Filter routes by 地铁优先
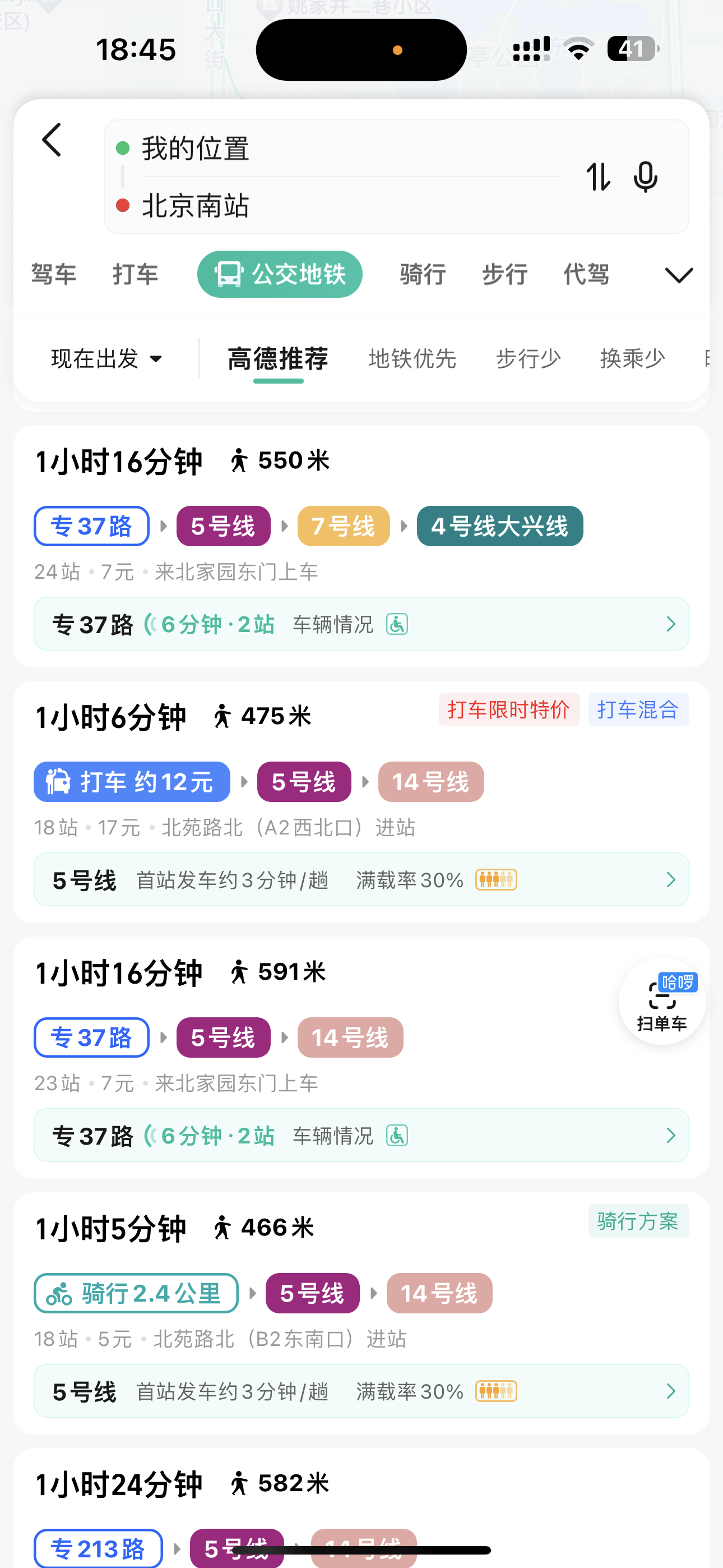 click(412, 358)
